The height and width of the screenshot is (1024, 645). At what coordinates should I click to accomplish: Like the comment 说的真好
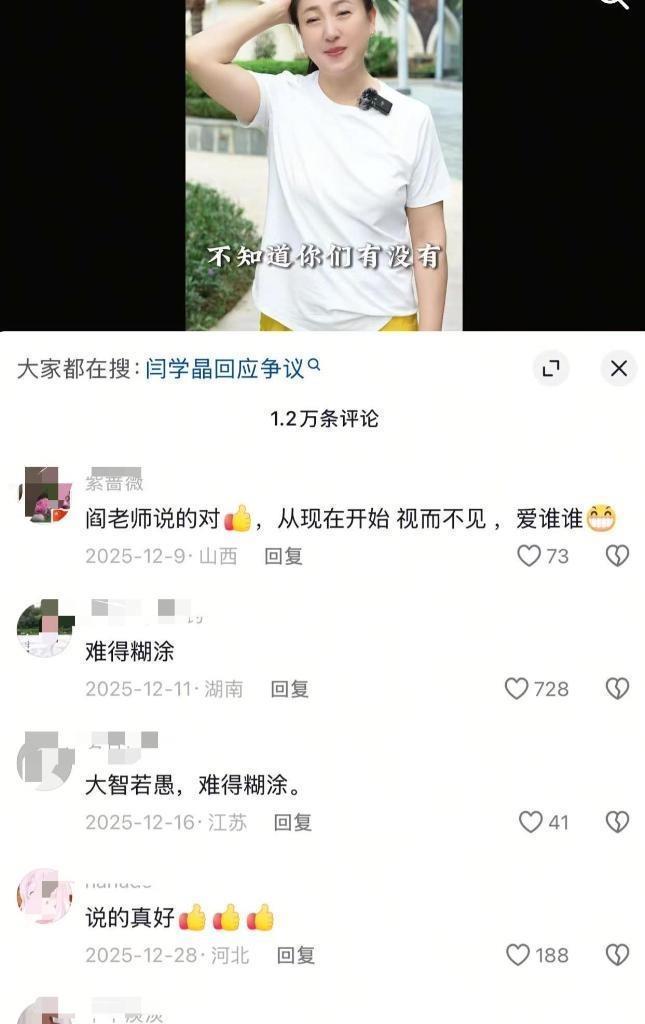click(x=517, y=955)
